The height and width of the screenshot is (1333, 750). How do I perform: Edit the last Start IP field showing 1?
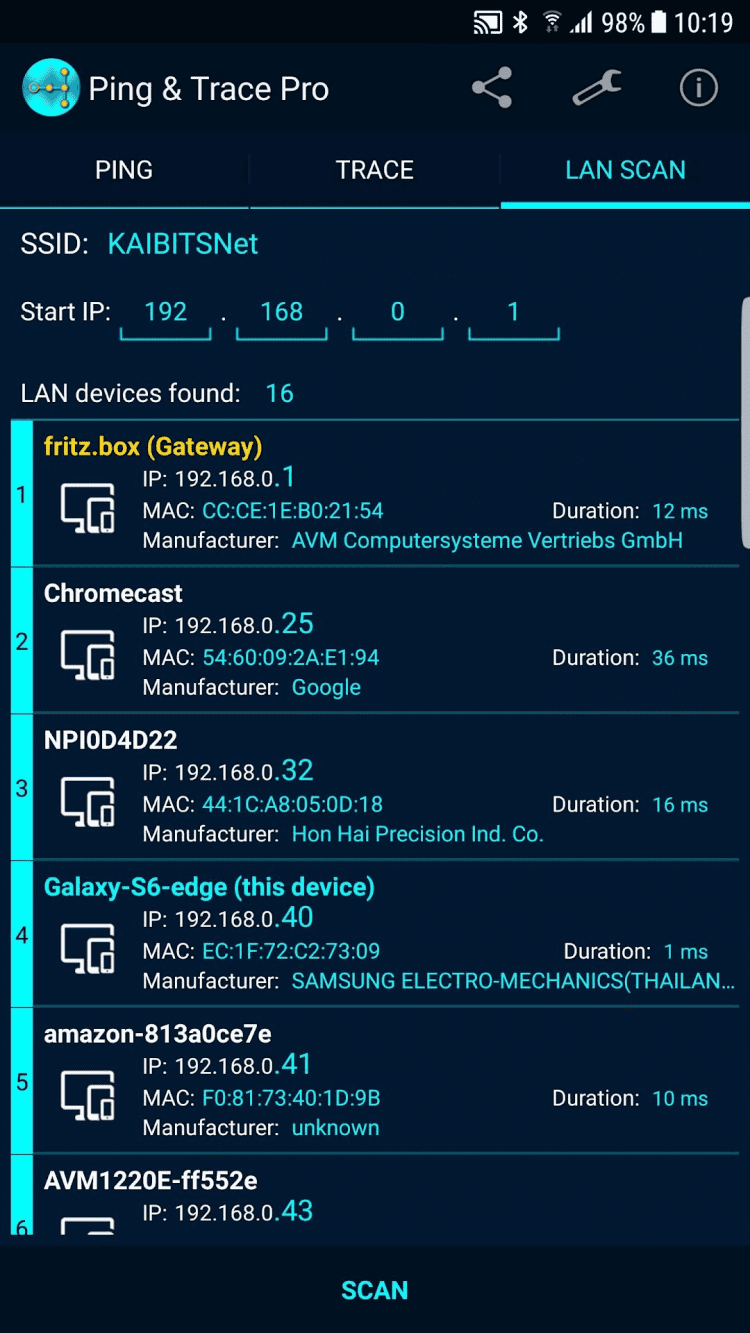pos(513,313)
